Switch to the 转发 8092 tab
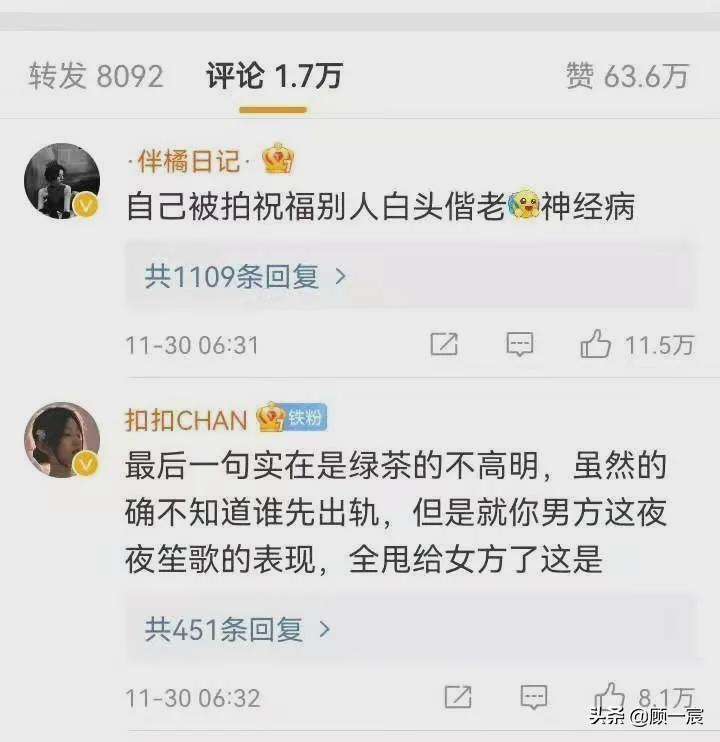This screenshot has width=720, height=742. [96, 77]
